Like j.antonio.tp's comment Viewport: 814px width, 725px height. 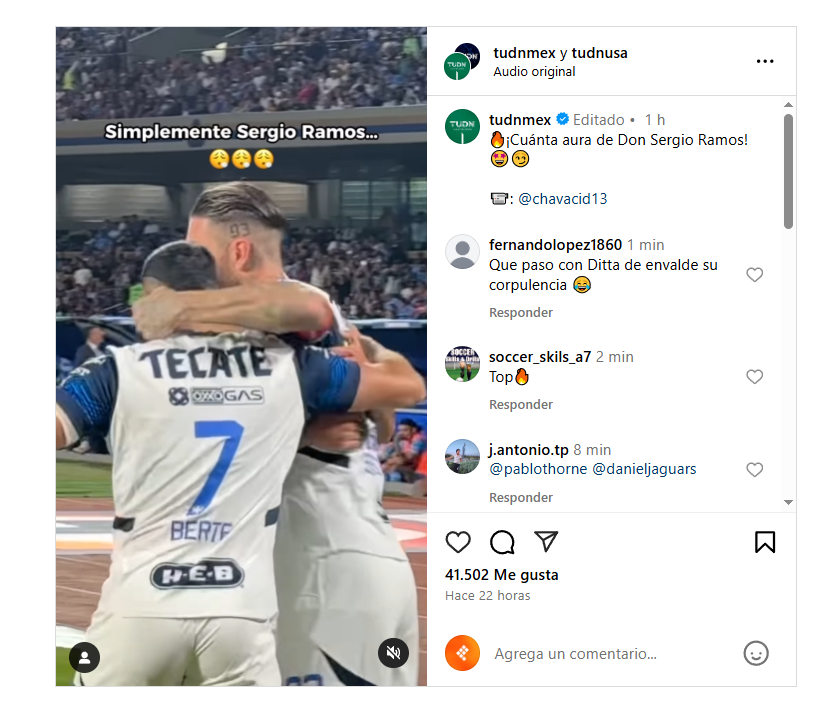pos(755,469)
